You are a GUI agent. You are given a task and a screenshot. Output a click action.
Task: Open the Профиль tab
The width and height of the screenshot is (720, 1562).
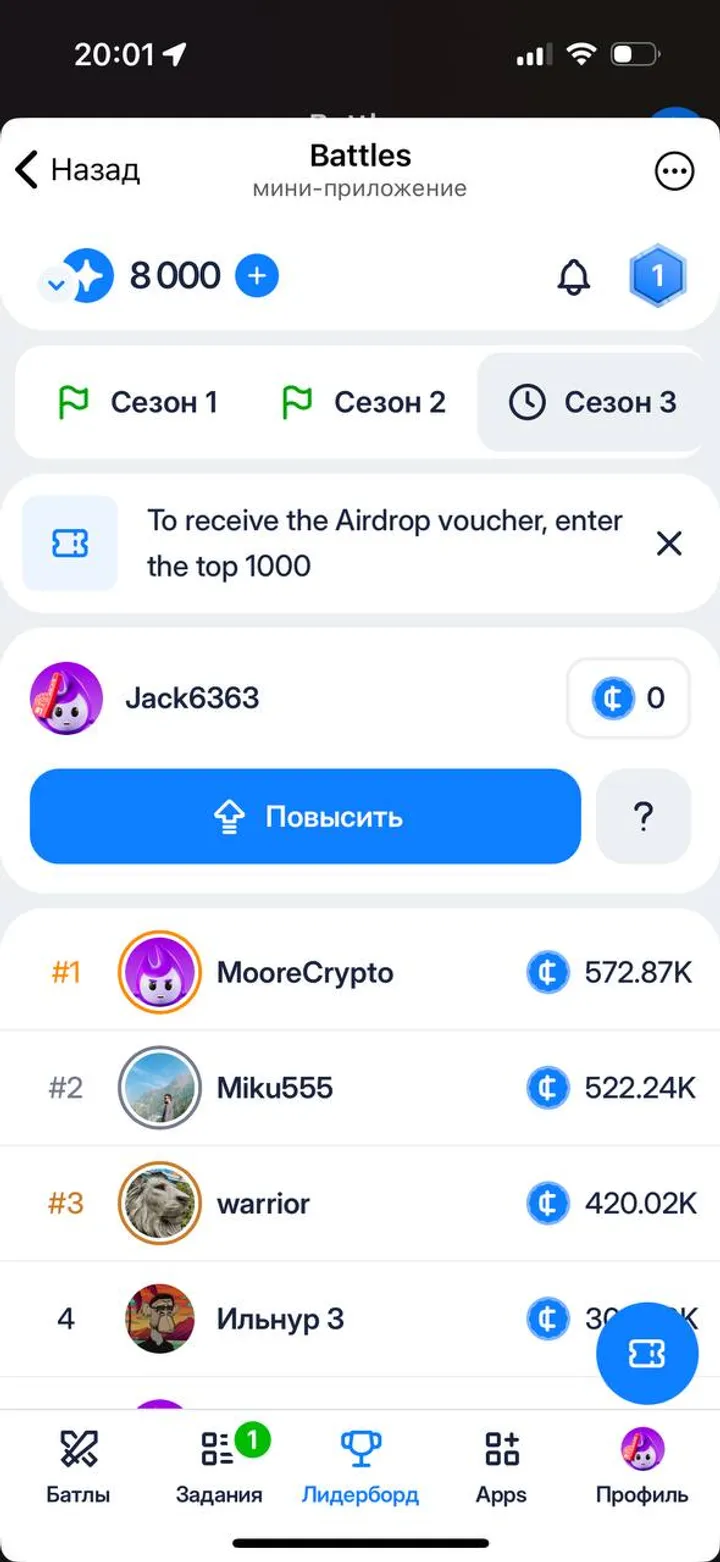tap(641, 1468)
